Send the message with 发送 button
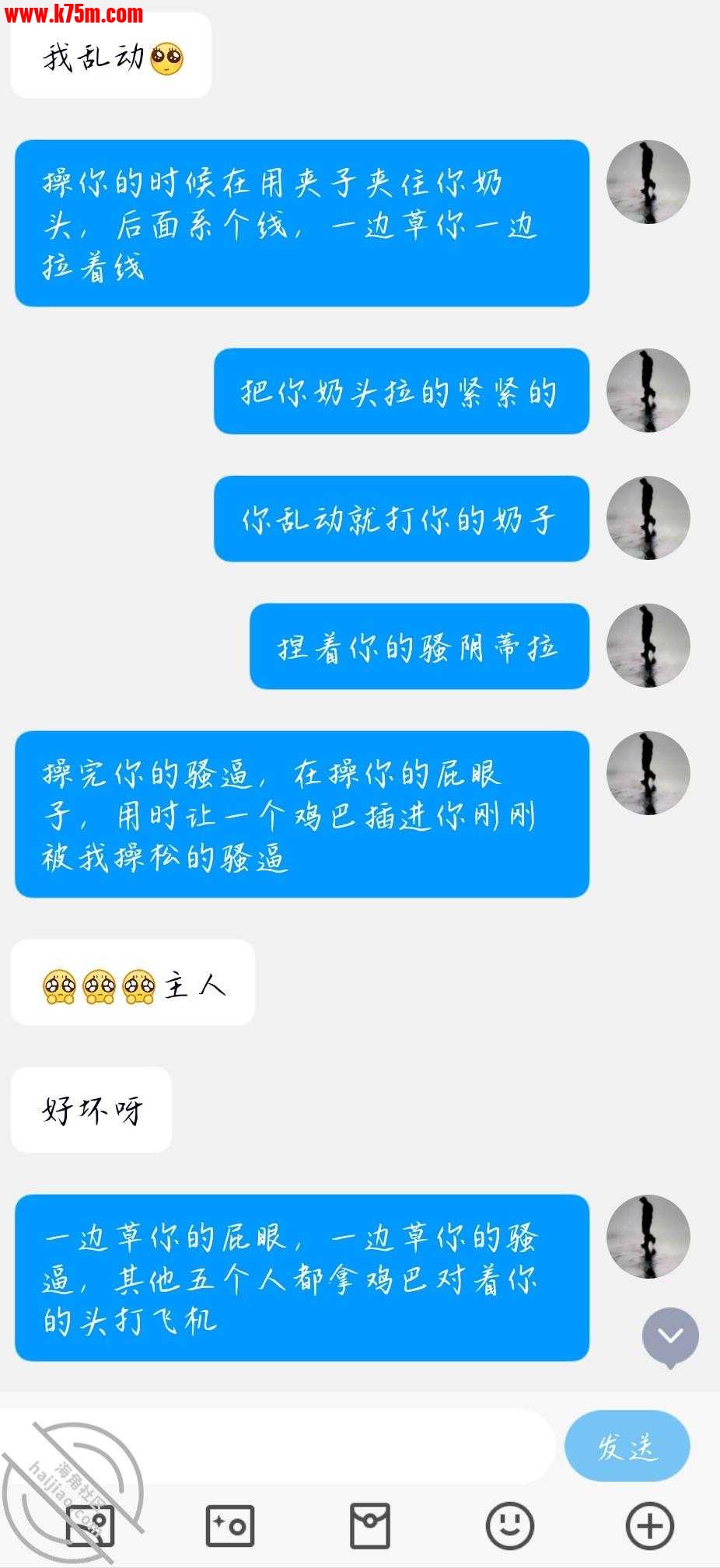This screenshot has height=1568, width=720. pyautogui.click(x=627, y=1446)
